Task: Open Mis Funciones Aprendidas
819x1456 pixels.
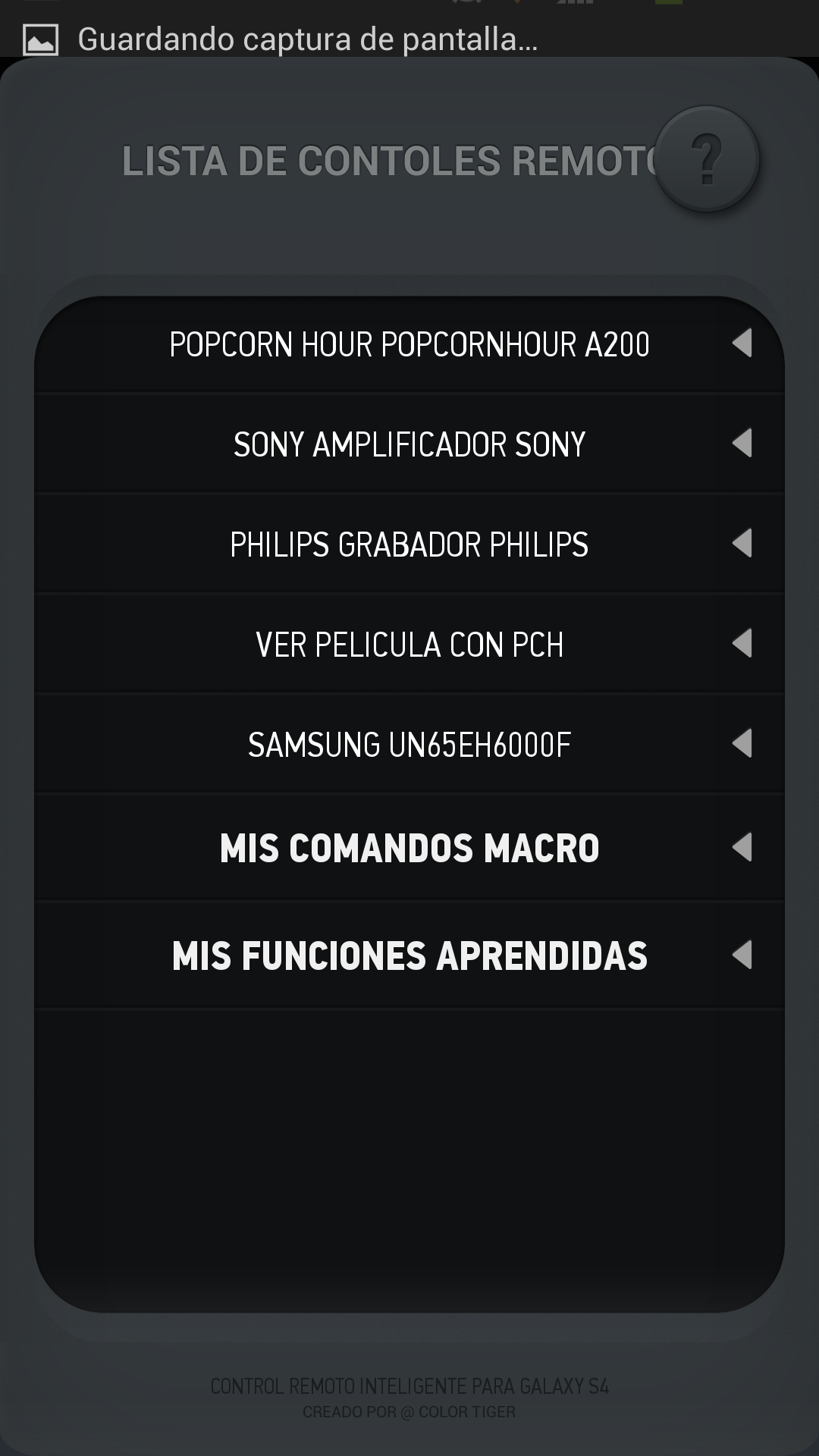Action: tap(409, 955)
